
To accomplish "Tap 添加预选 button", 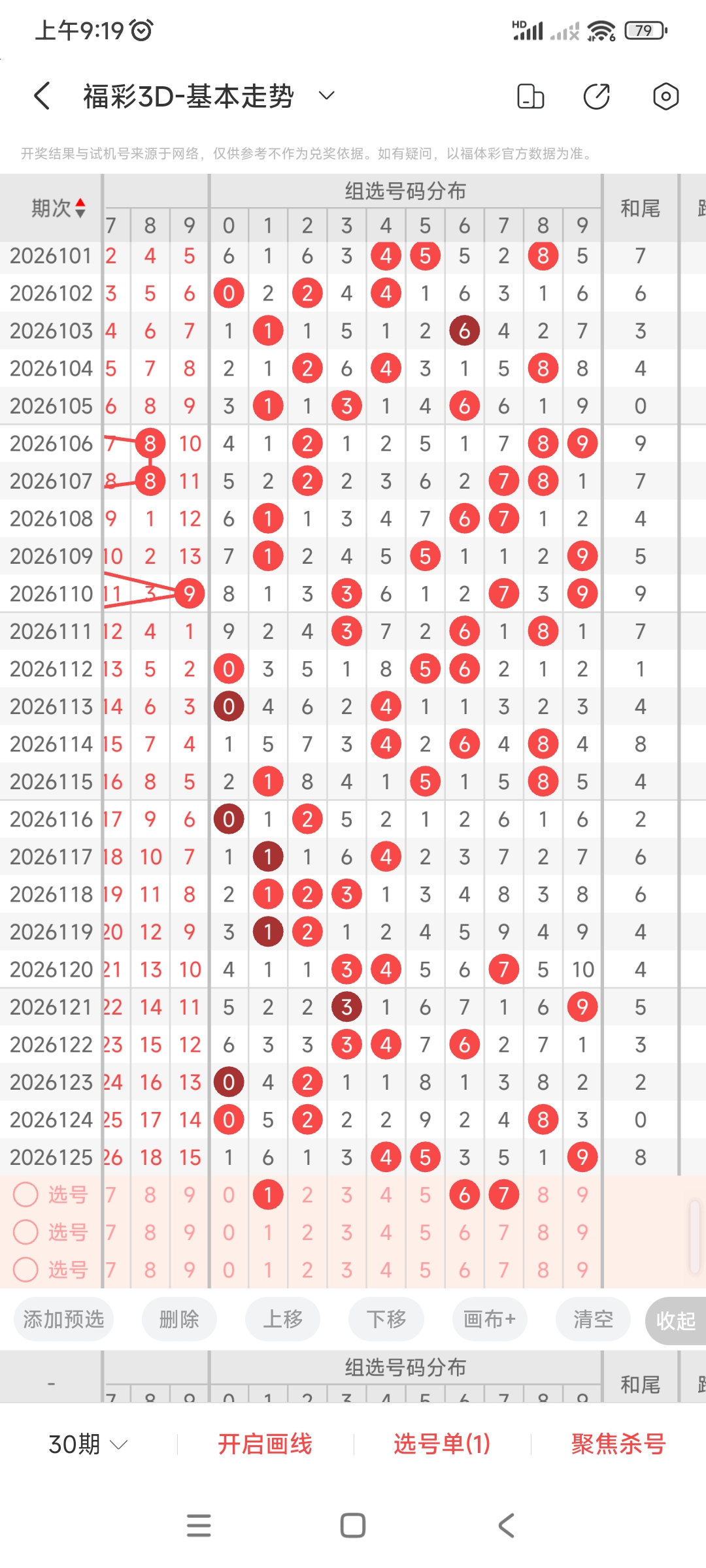I will coord(63,1319).
